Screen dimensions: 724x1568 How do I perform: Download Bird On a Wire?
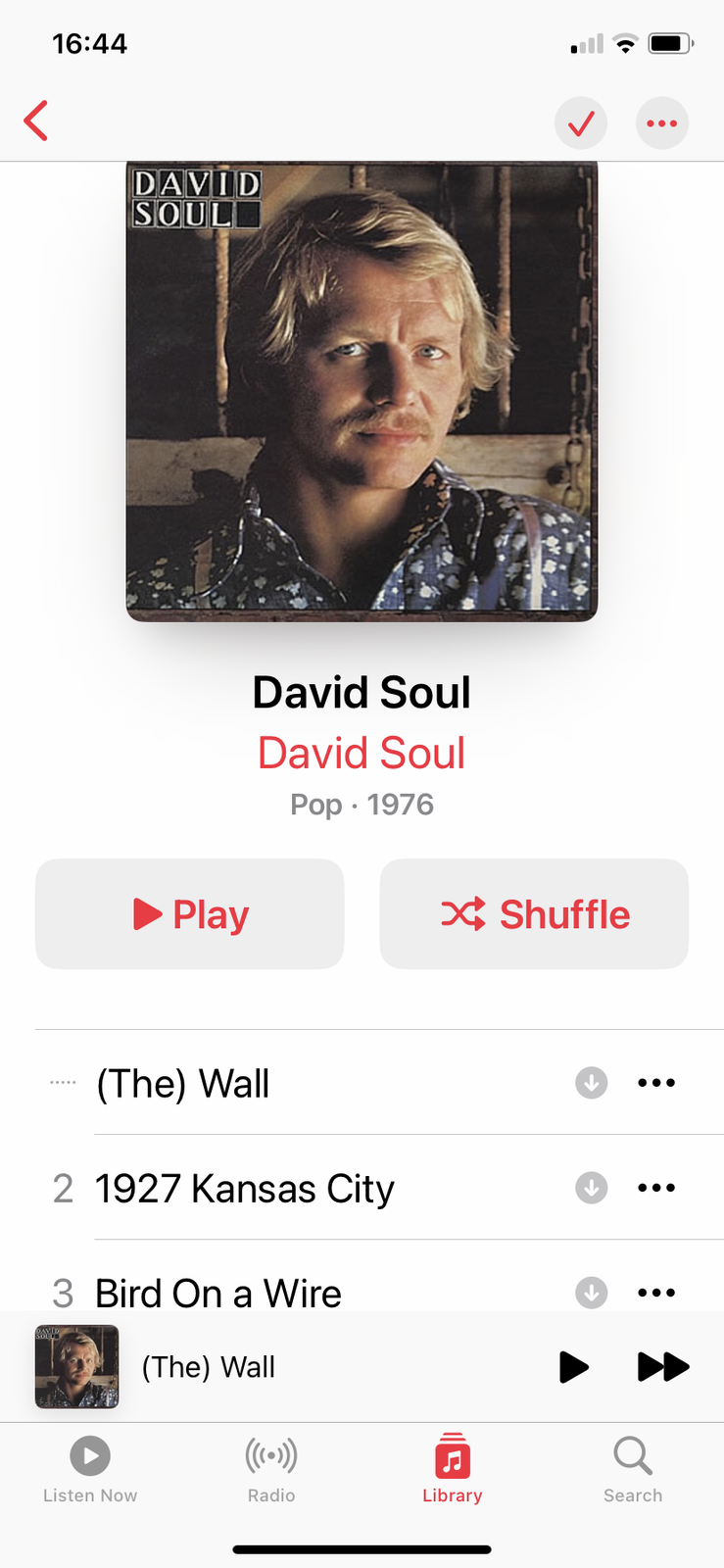[591, 1292]
